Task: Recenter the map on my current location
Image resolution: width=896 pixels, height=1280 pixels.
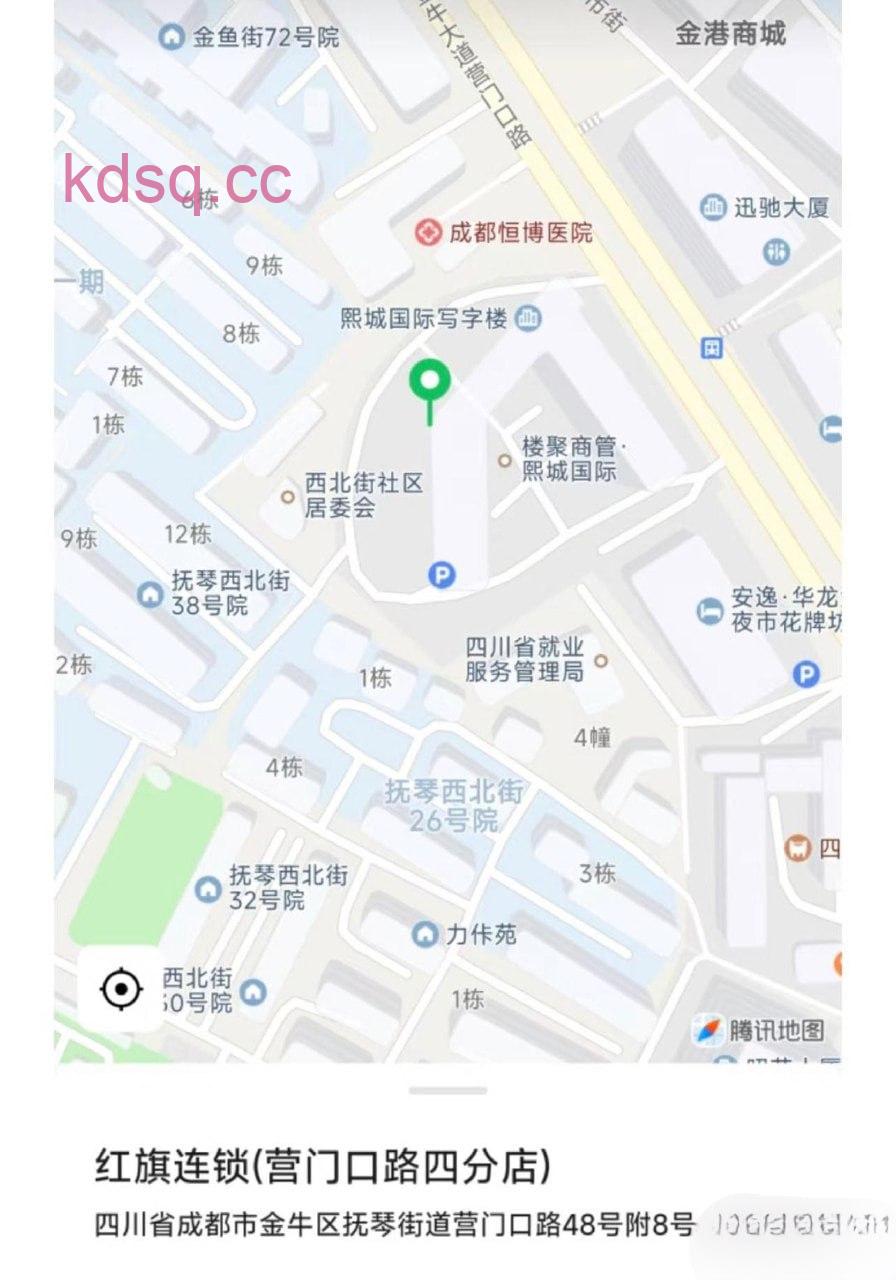Action: click(121, 989)
